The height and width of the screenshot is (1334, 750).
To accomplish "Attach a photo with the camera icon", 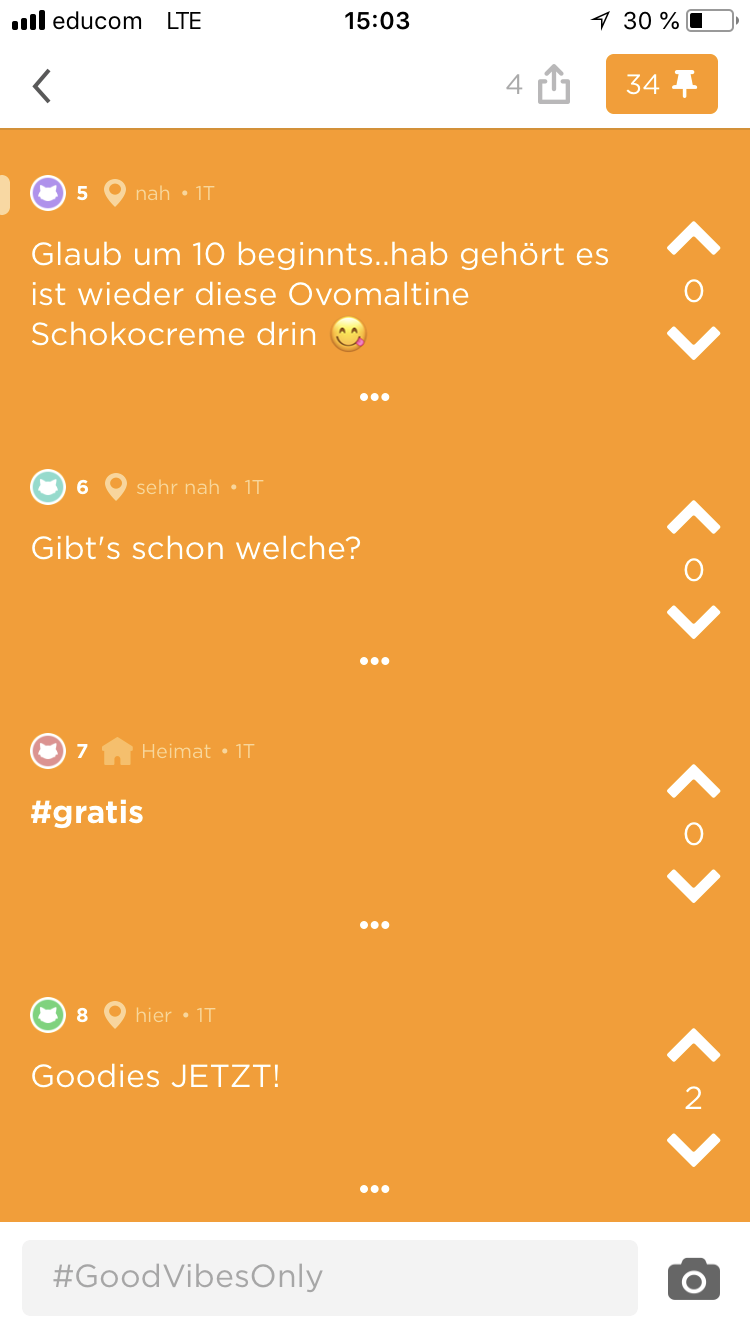I will coord(693,1278).
